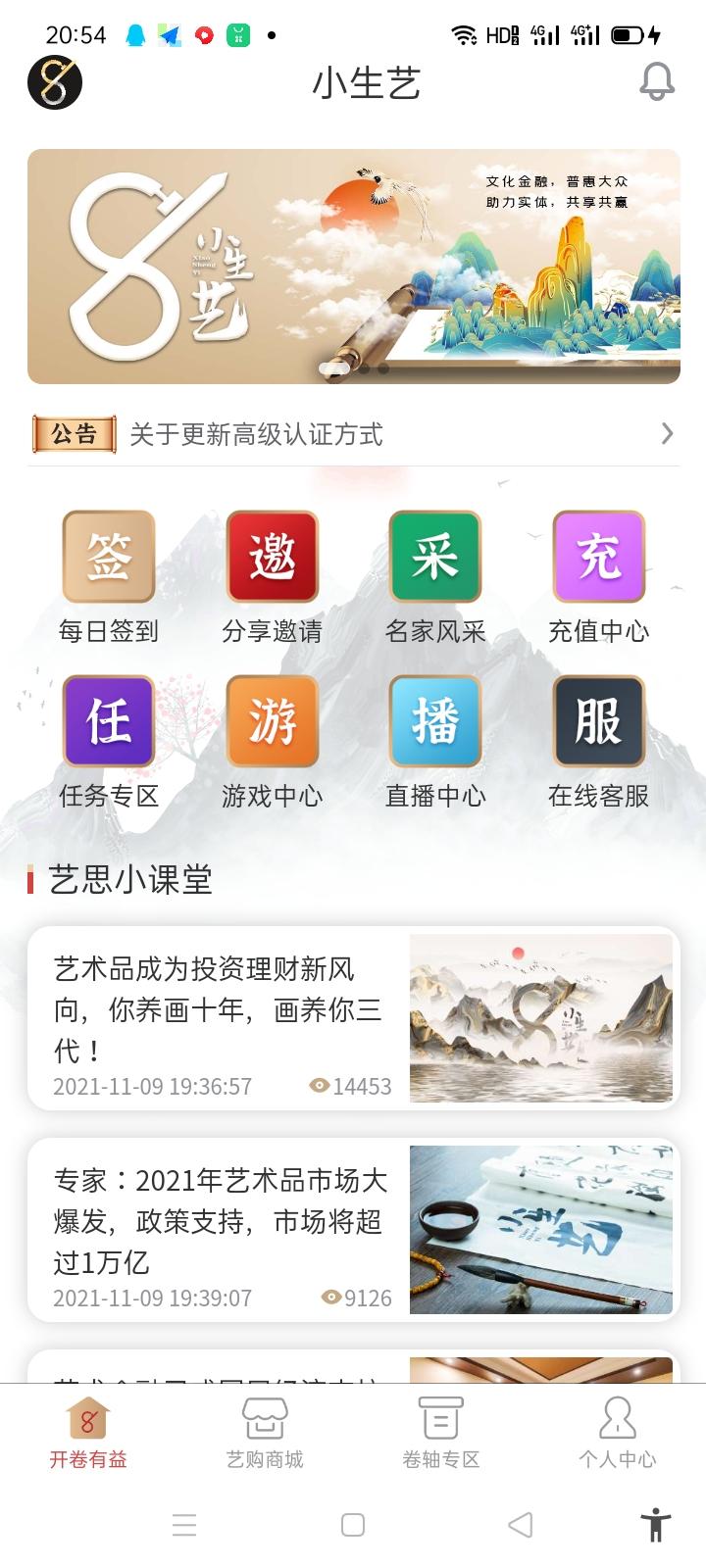Open the 游戏中心 game center
Image resolution: width=706 pixels, height=1568 pixels.
(x=272, y=722)
